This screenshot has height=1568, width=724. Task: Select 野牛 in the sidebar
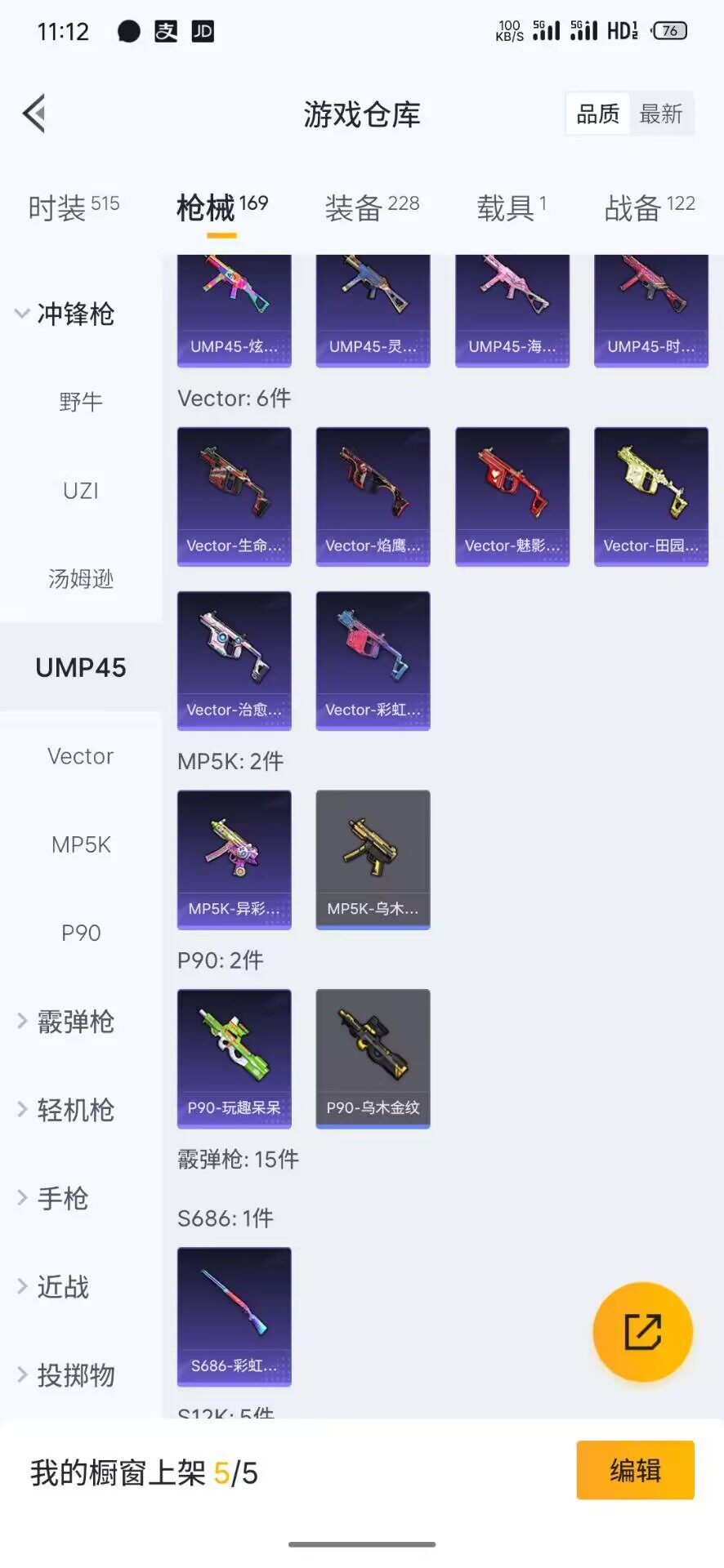[80, 402]
